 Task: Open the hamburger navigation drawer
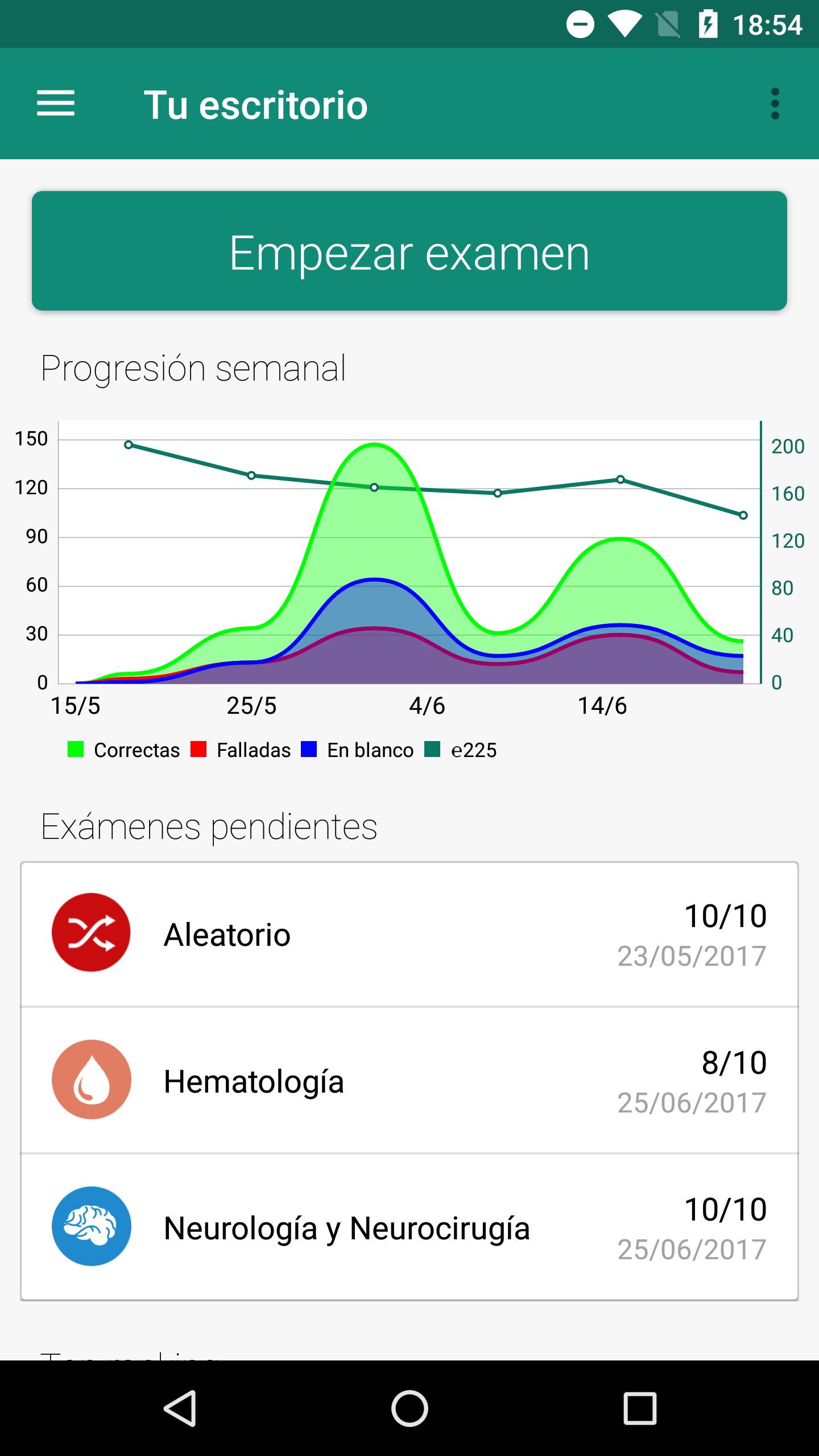click(x=56, y=104)
